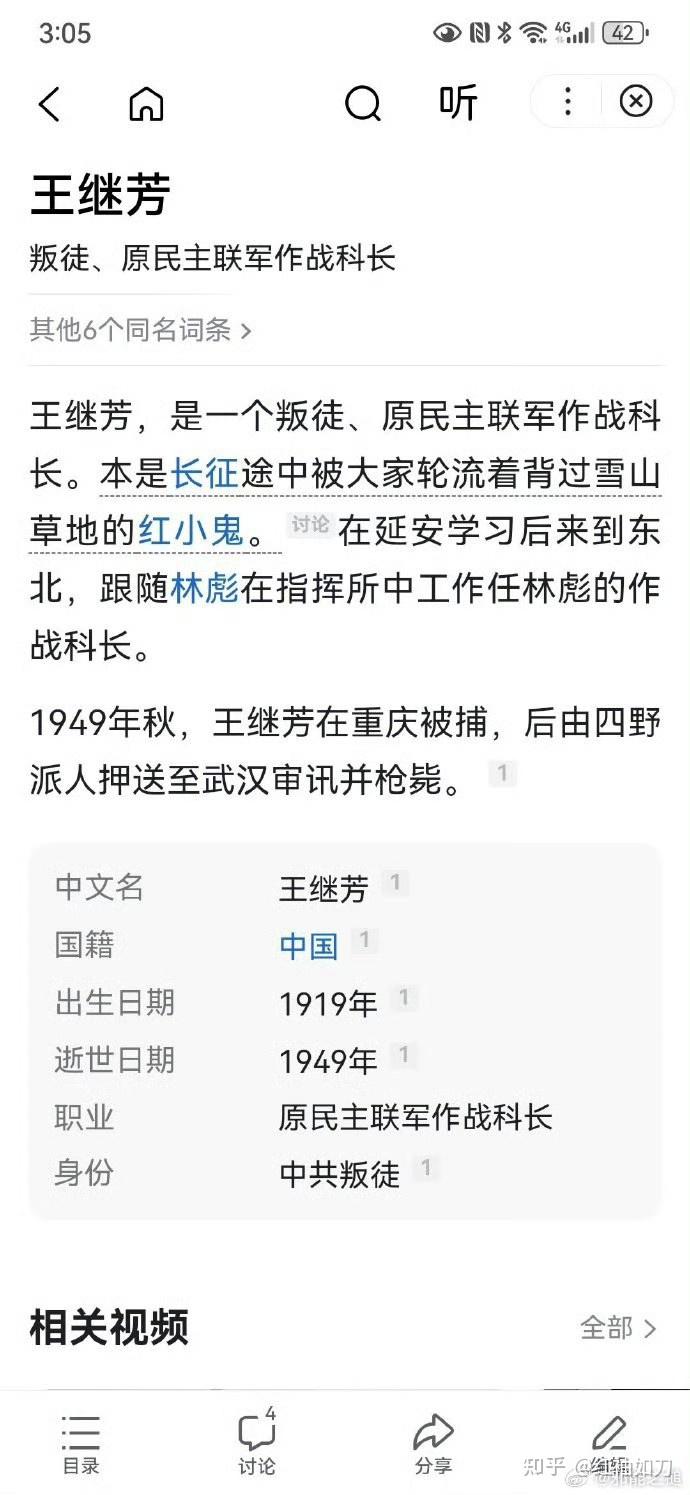The width and height of the screenshot is (690, 1495).
Task: Open the 长征 link
Action: click(204, 473)
